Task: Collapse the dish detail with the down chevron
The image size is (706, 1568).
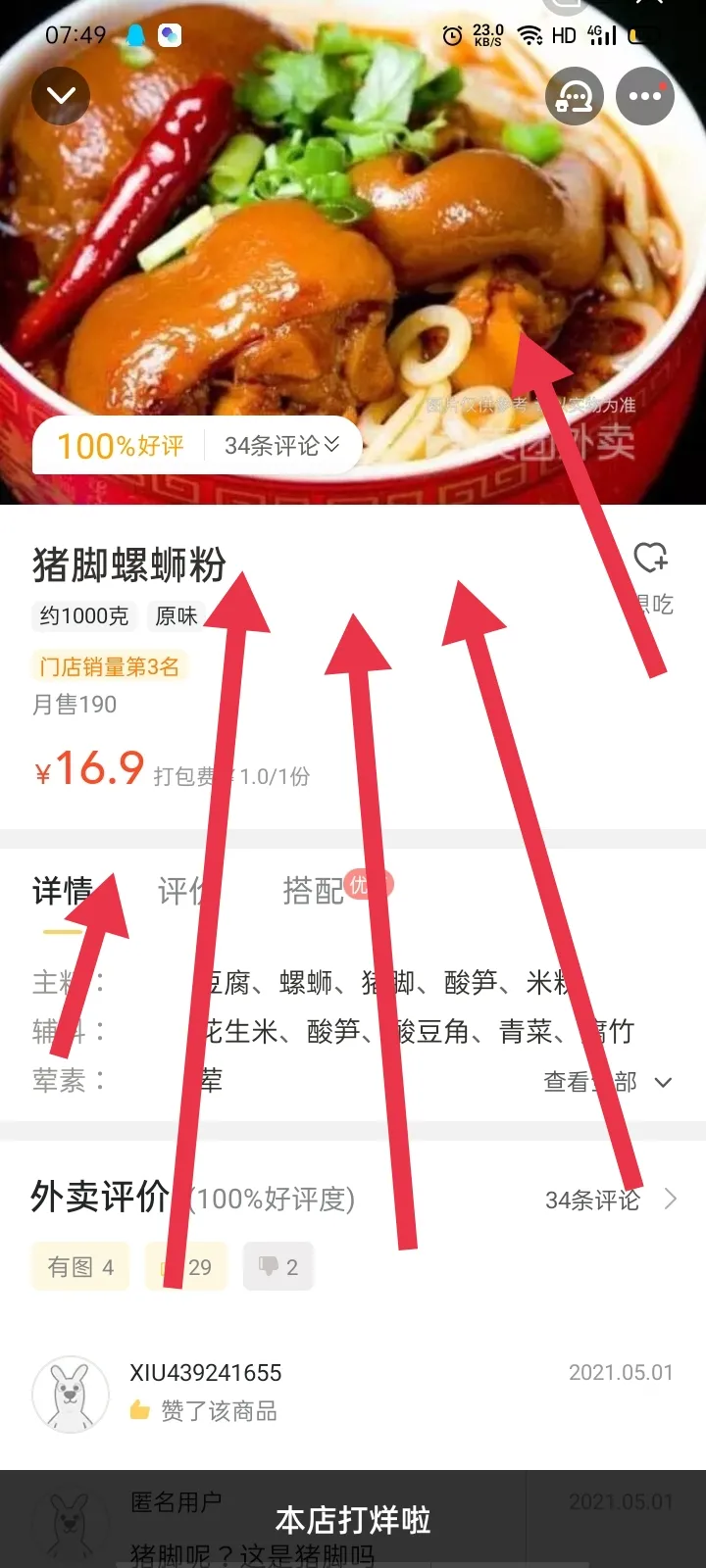Action: tap(61, 96)
